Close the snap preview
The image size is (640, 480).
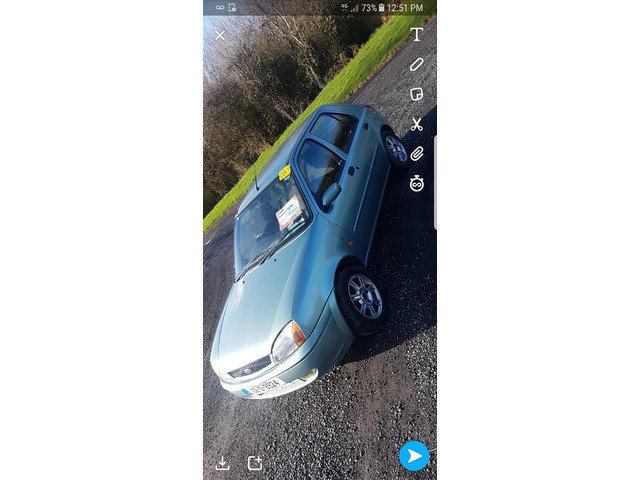coord(220,36)
